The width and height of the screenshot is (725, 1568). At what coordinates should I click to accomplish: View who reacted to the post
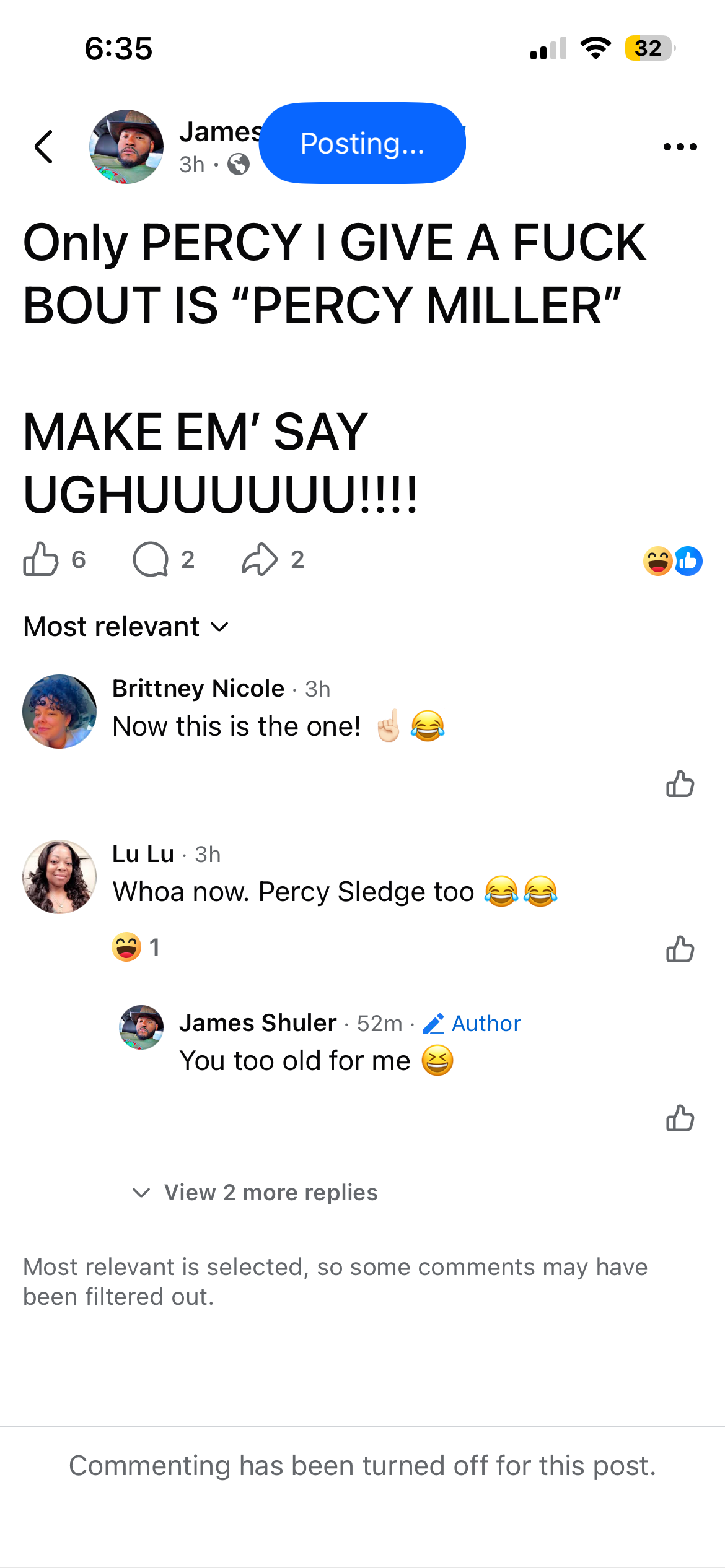pos(672,561)
